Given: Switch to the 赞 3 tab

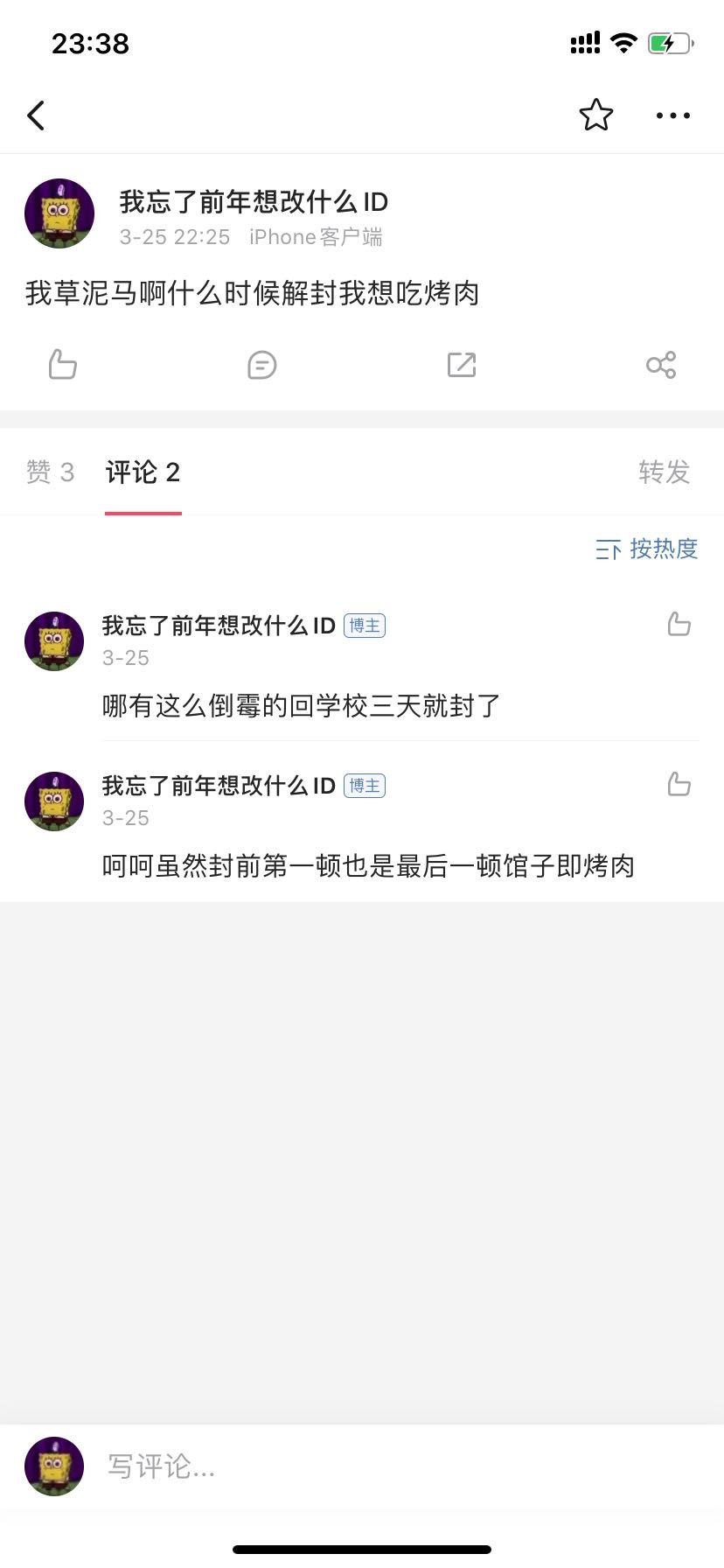Looking at the screenshot, I should click(x=50, y=472).
